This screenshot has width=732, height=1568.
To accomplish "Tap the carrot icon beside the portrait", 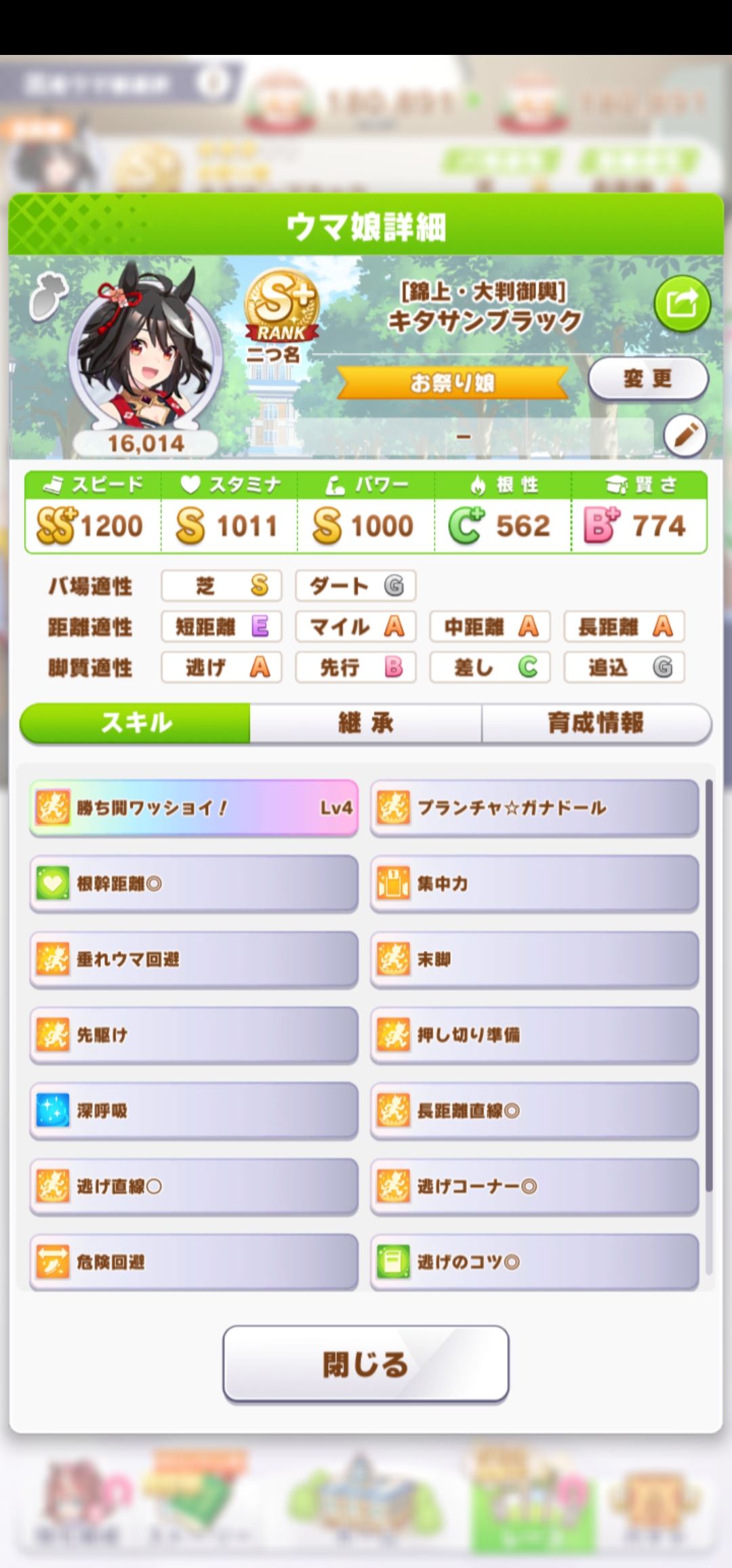I will (x=47, y=297).
